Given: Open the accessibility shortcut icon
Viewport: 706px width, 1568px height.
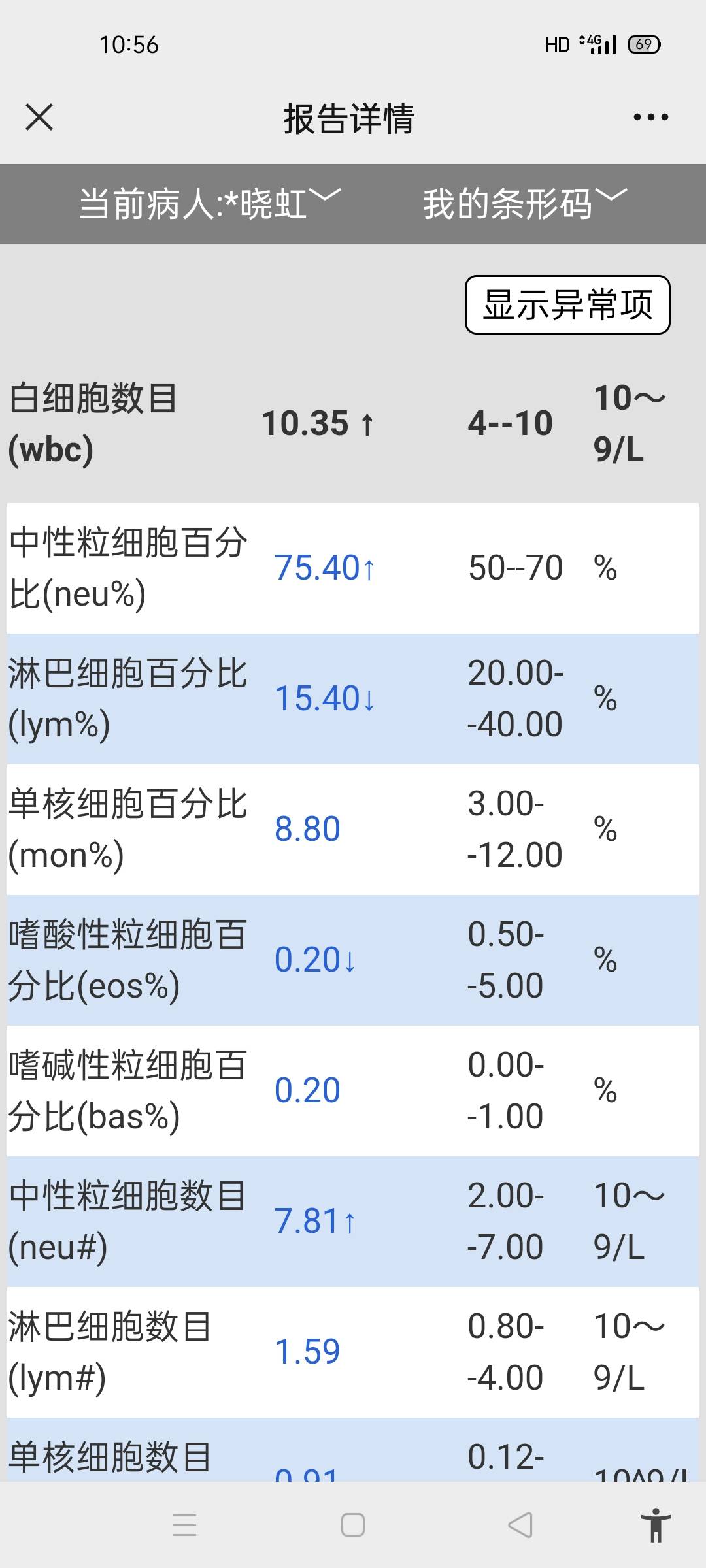Looking at the screenshot, I should tap(656, 1525).
